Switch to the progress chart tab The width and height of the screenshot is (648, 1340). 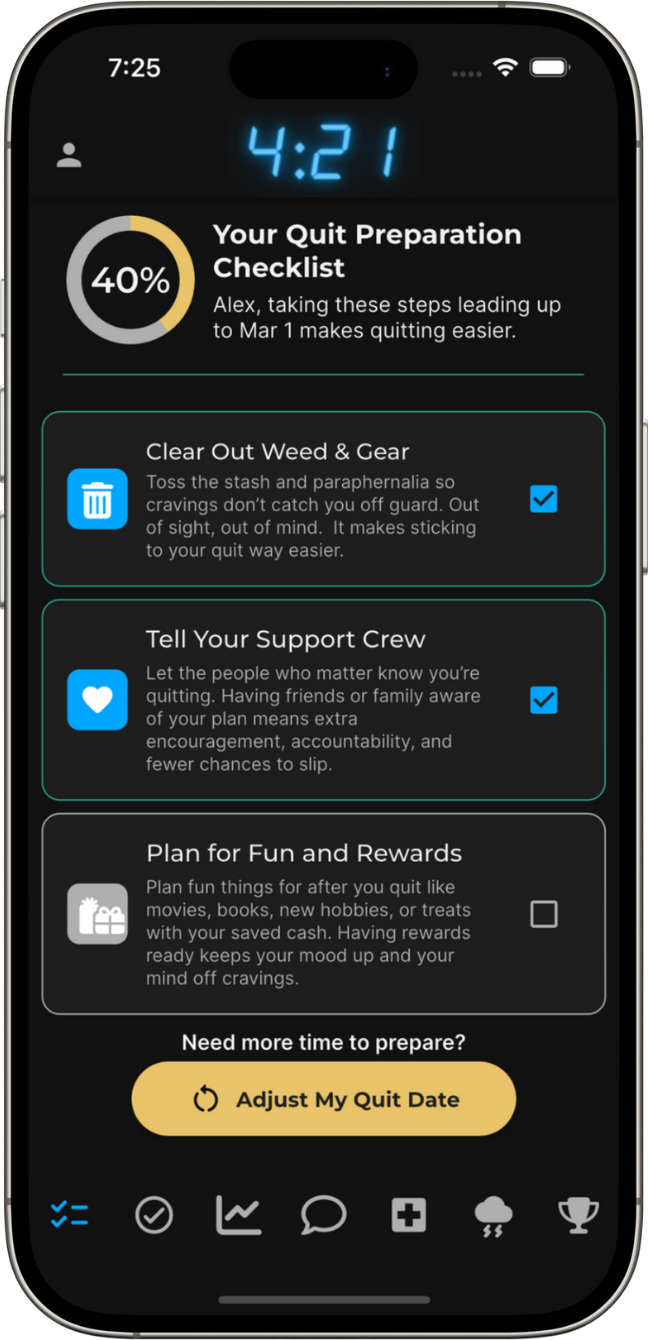(x=238, y=1215)
